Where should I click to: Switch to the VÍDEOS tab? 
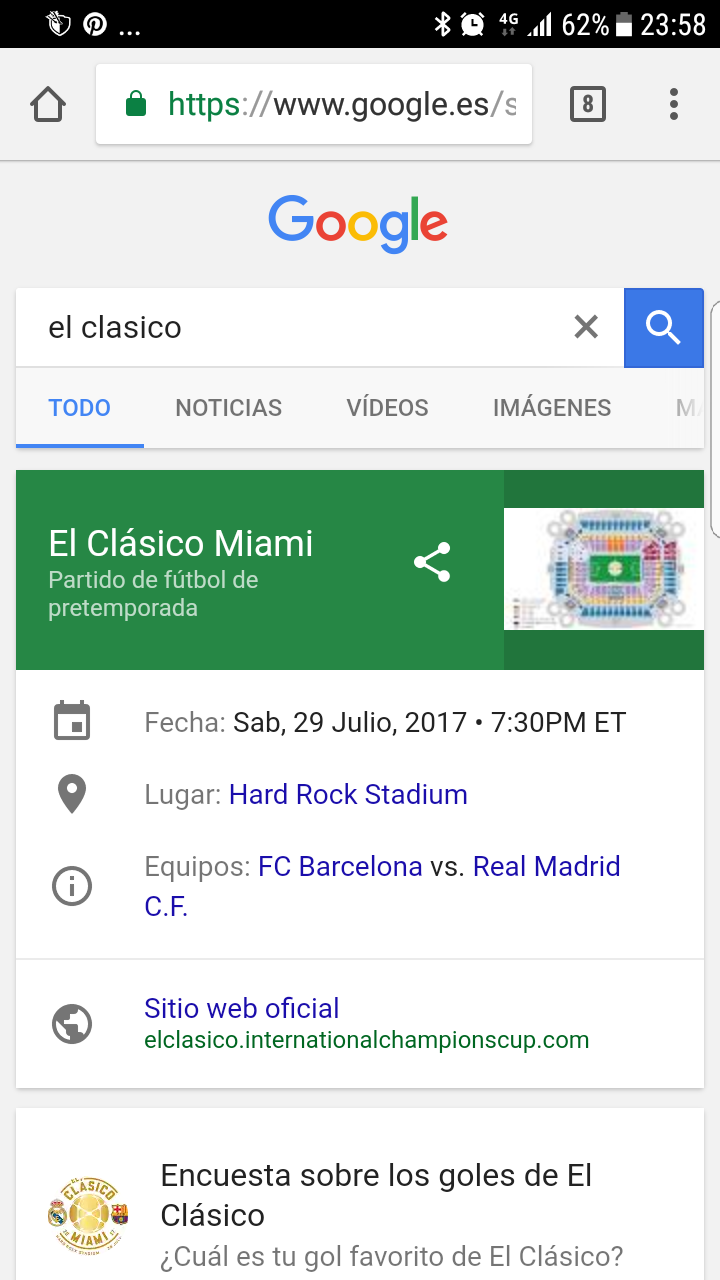pyautogui.click(x=387, y=408)
